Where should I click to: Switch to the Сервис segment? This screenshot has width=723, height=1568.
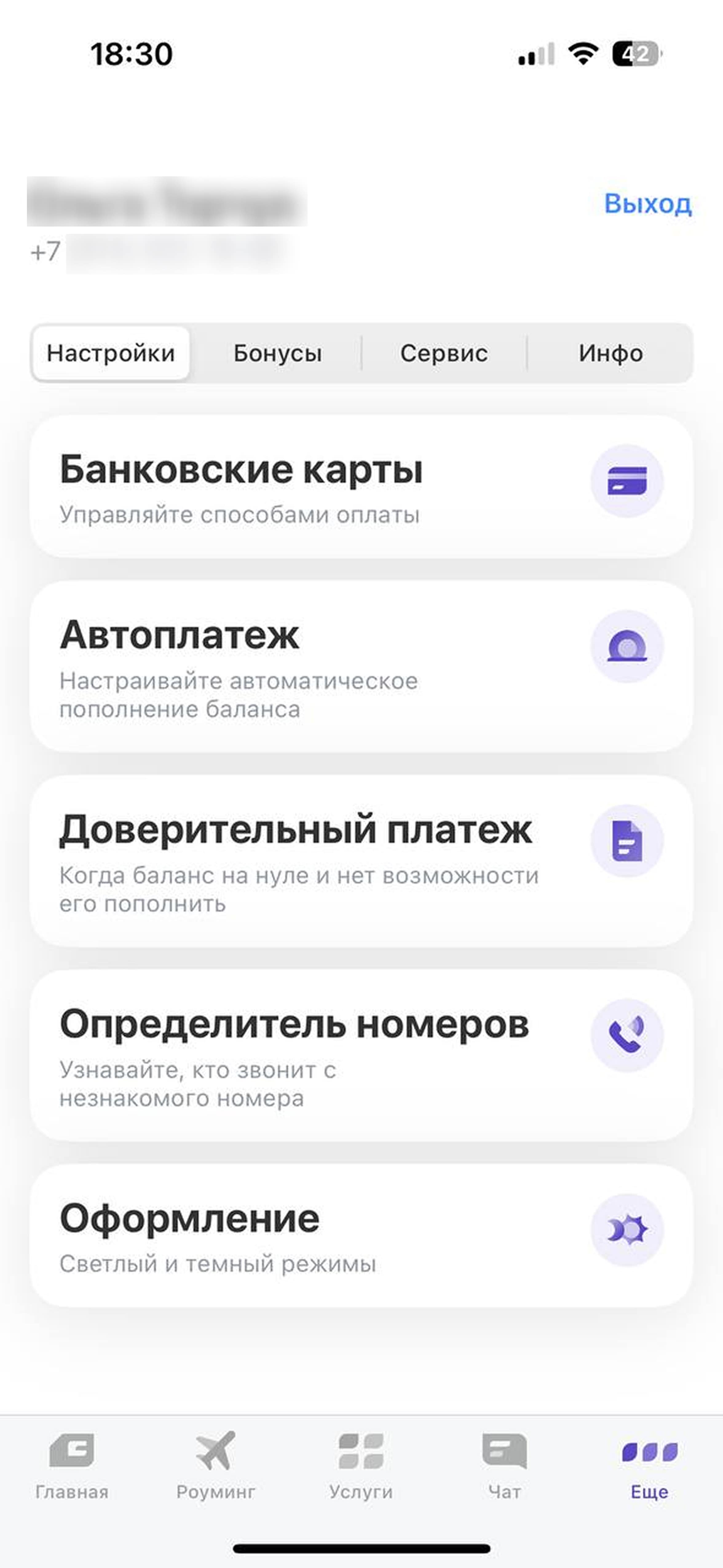[444, 353]
